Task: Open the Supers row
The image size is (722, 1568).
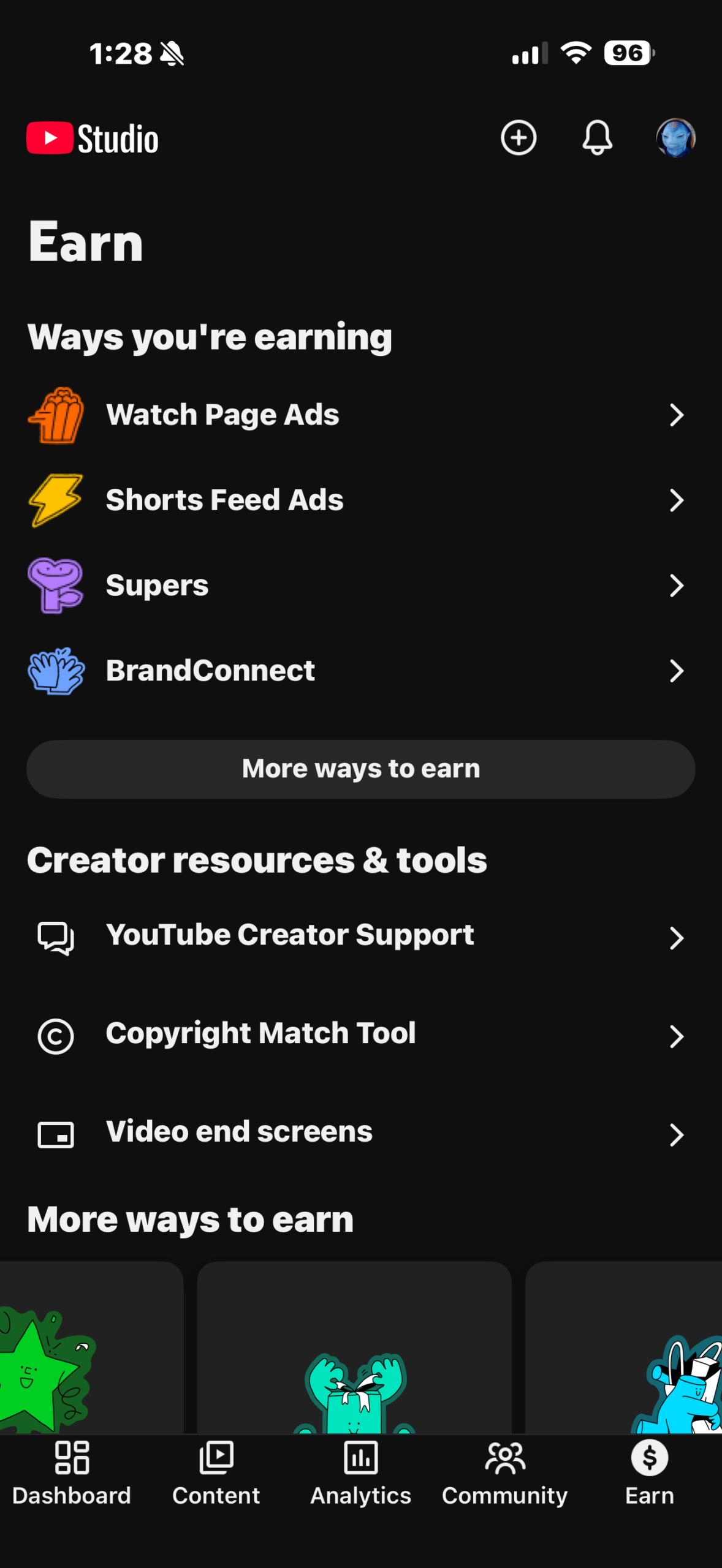Action: coord(360,586)
